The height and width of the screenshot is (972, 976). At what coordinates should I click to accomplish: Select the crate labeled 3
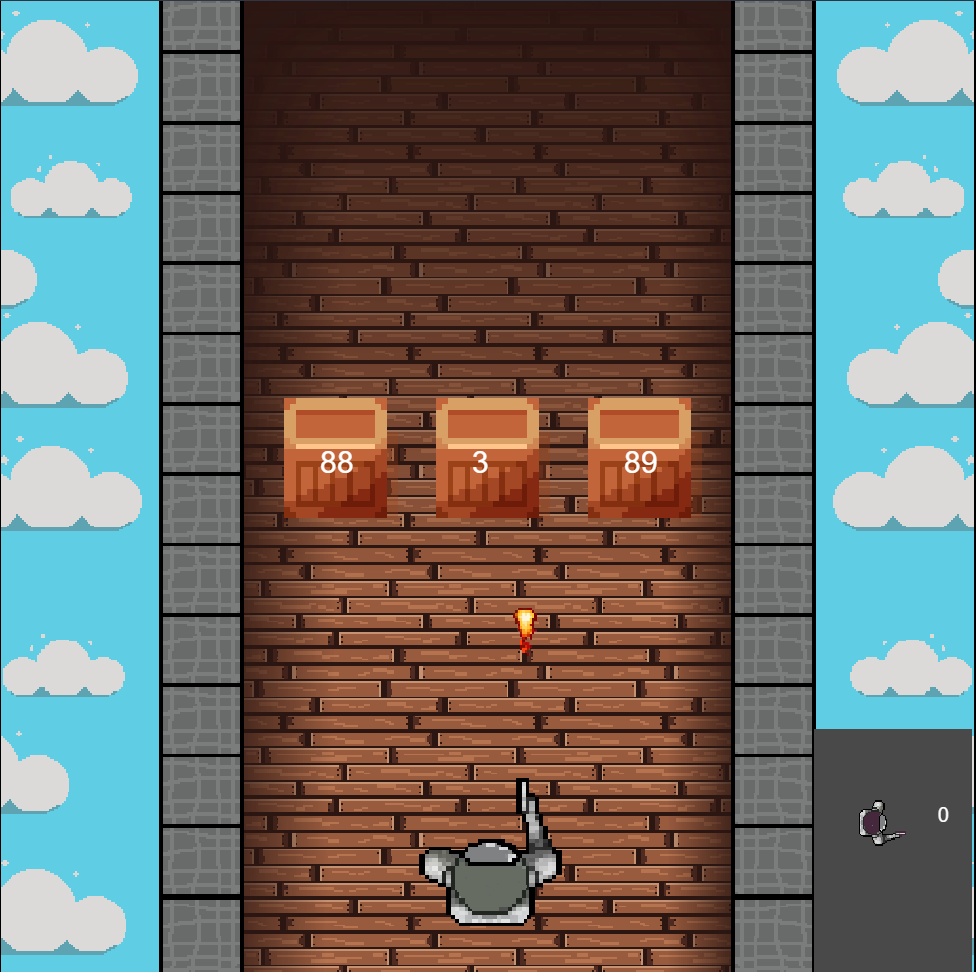487,458
